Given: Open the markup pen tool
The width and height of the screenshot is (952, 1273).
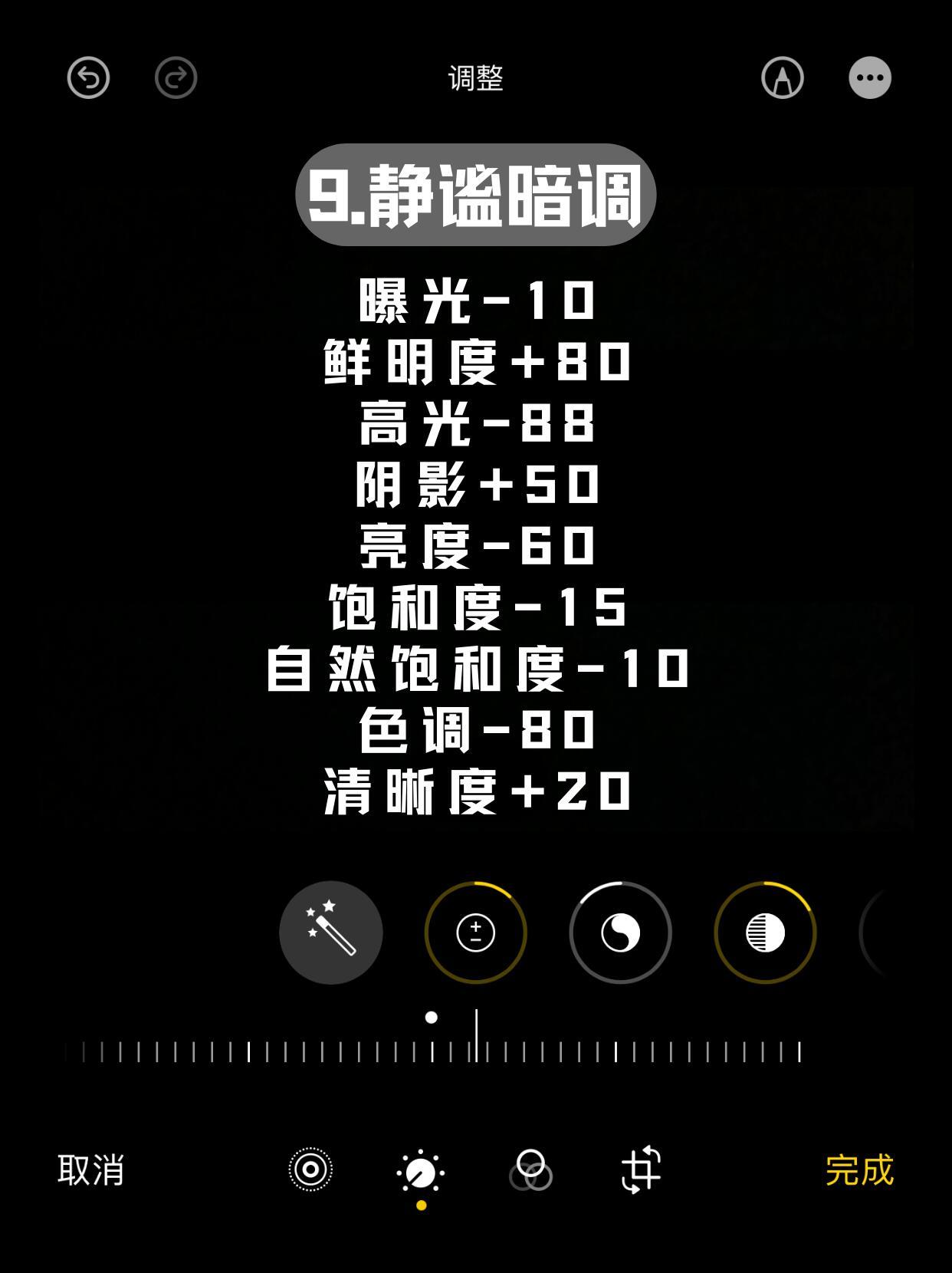Looking at the screenshot, I should [782, 77].
